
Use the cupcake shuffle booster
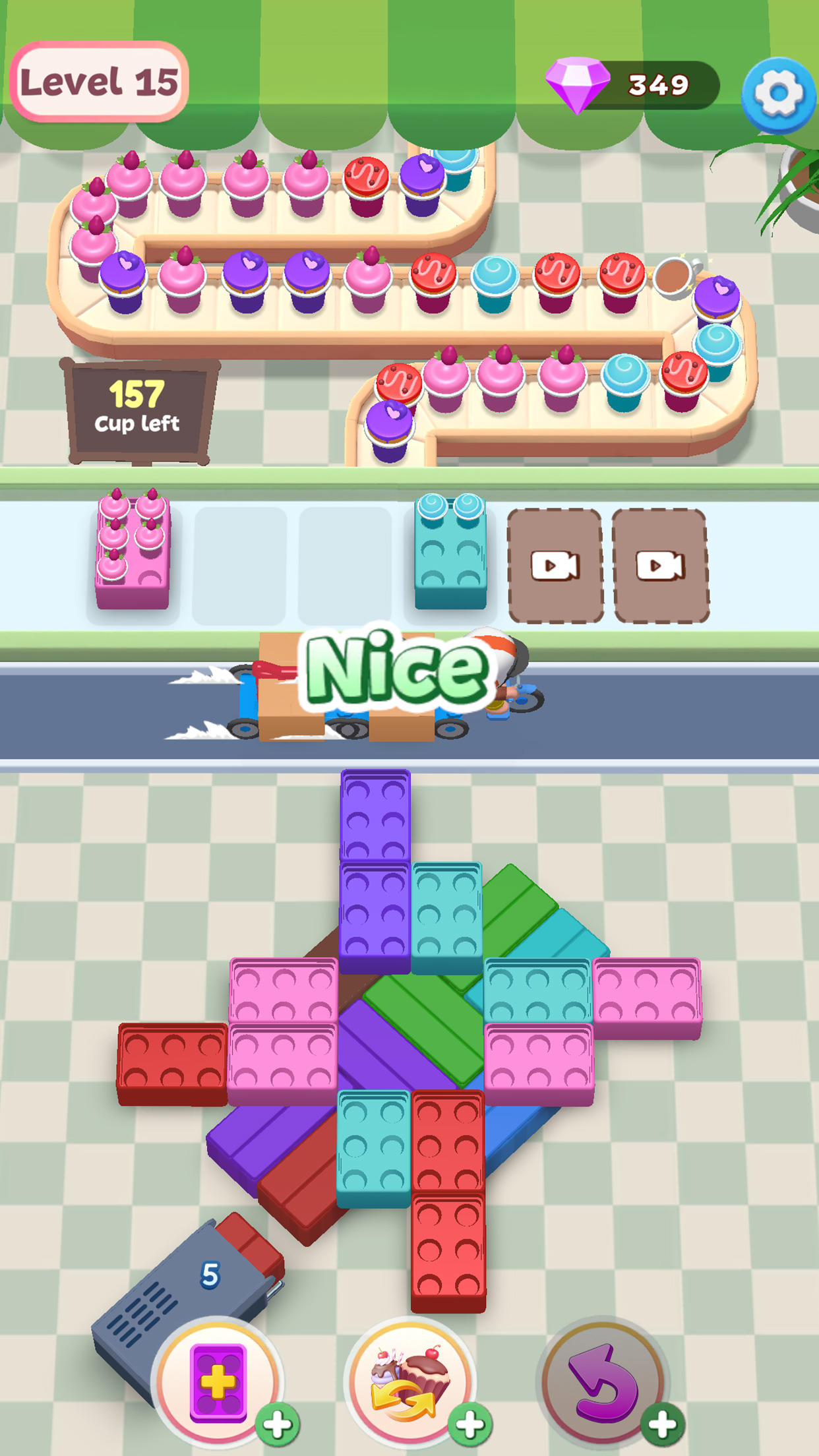(x=410, y=1381)
